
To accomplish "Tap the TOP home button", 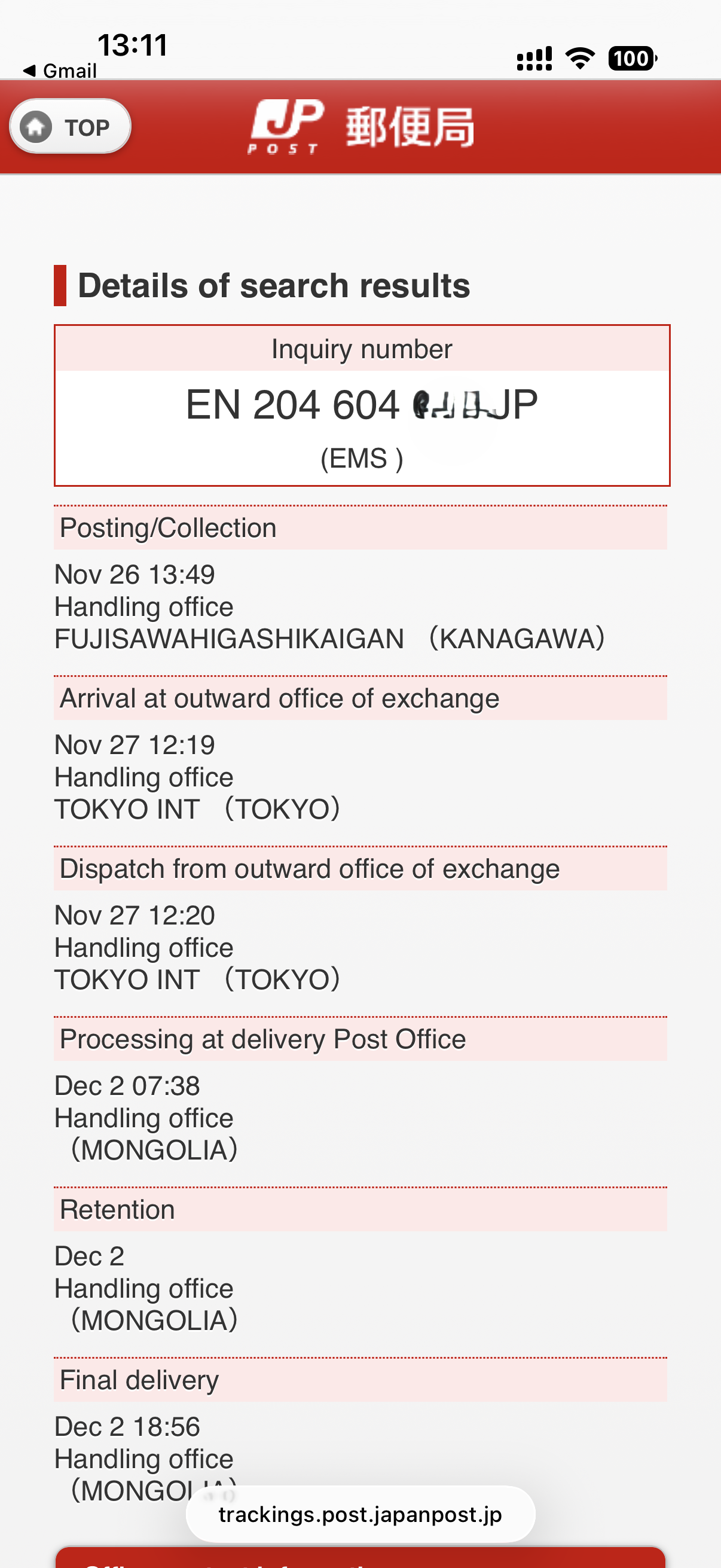I will pos(70,127).
